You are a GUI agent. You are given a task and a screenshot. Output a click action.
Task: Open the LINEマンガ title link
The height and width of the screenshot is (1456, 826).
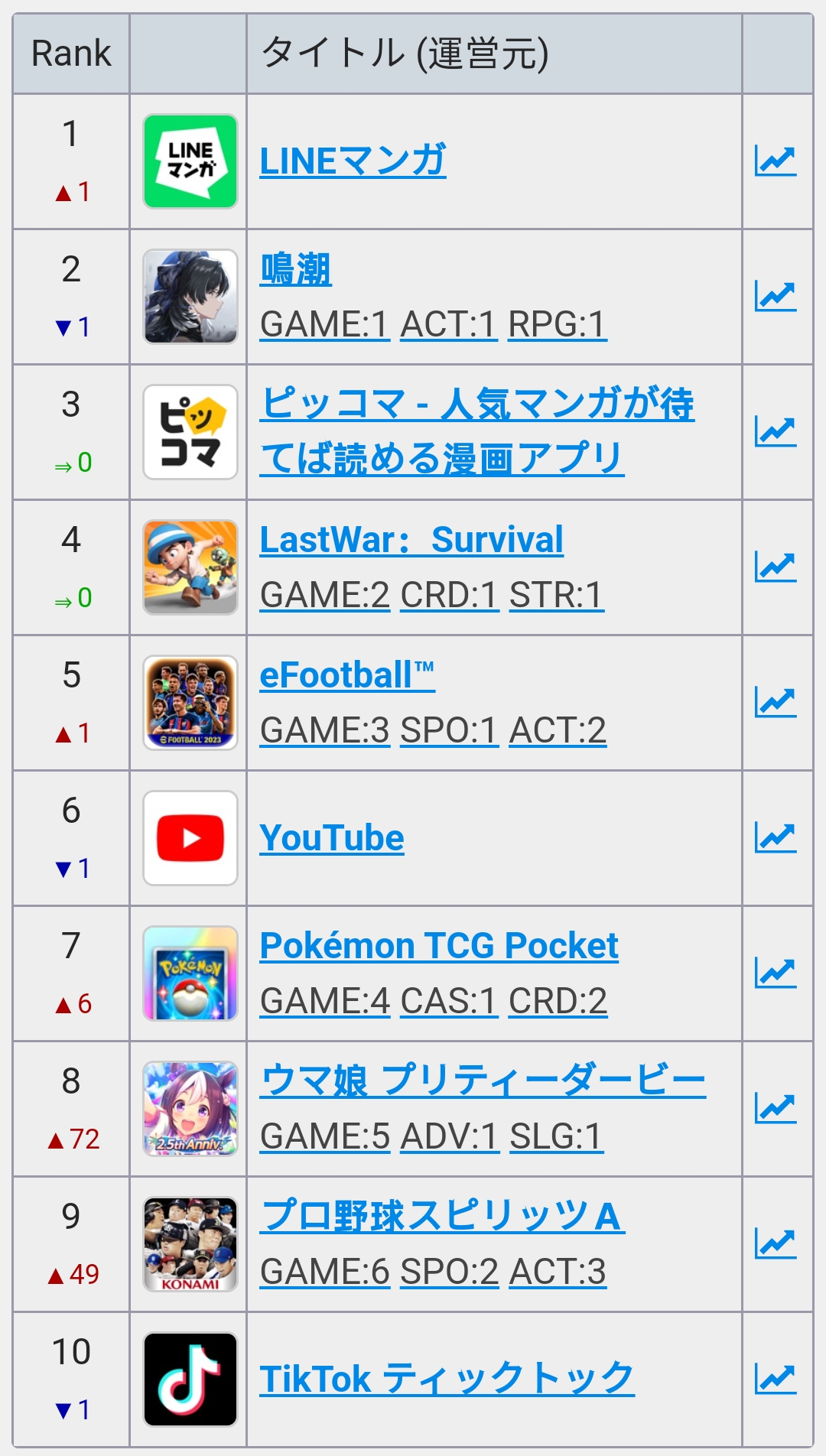(x=353, y=161)
